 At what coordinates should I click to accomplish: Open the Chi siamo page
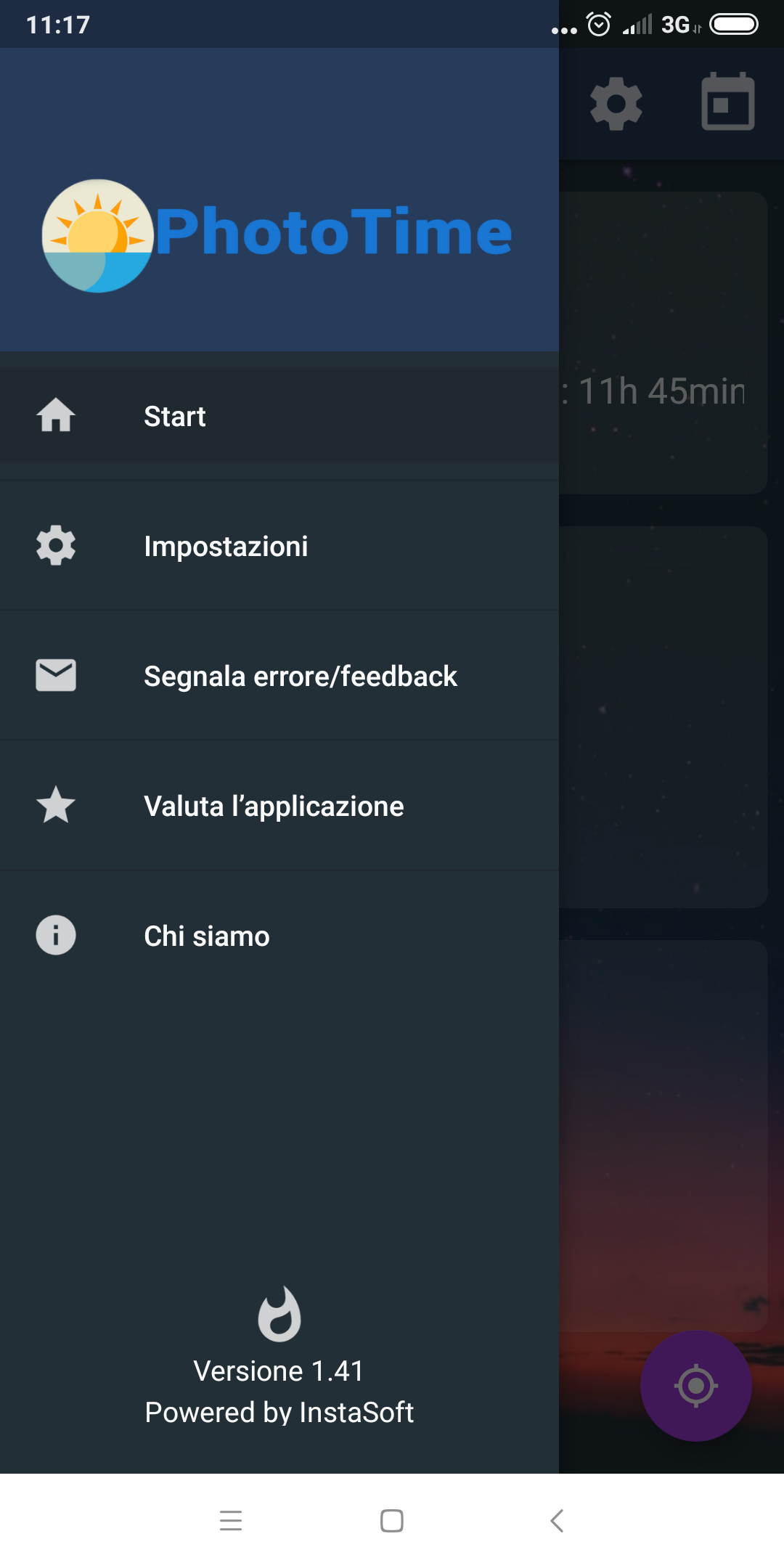tap(279, 936)
